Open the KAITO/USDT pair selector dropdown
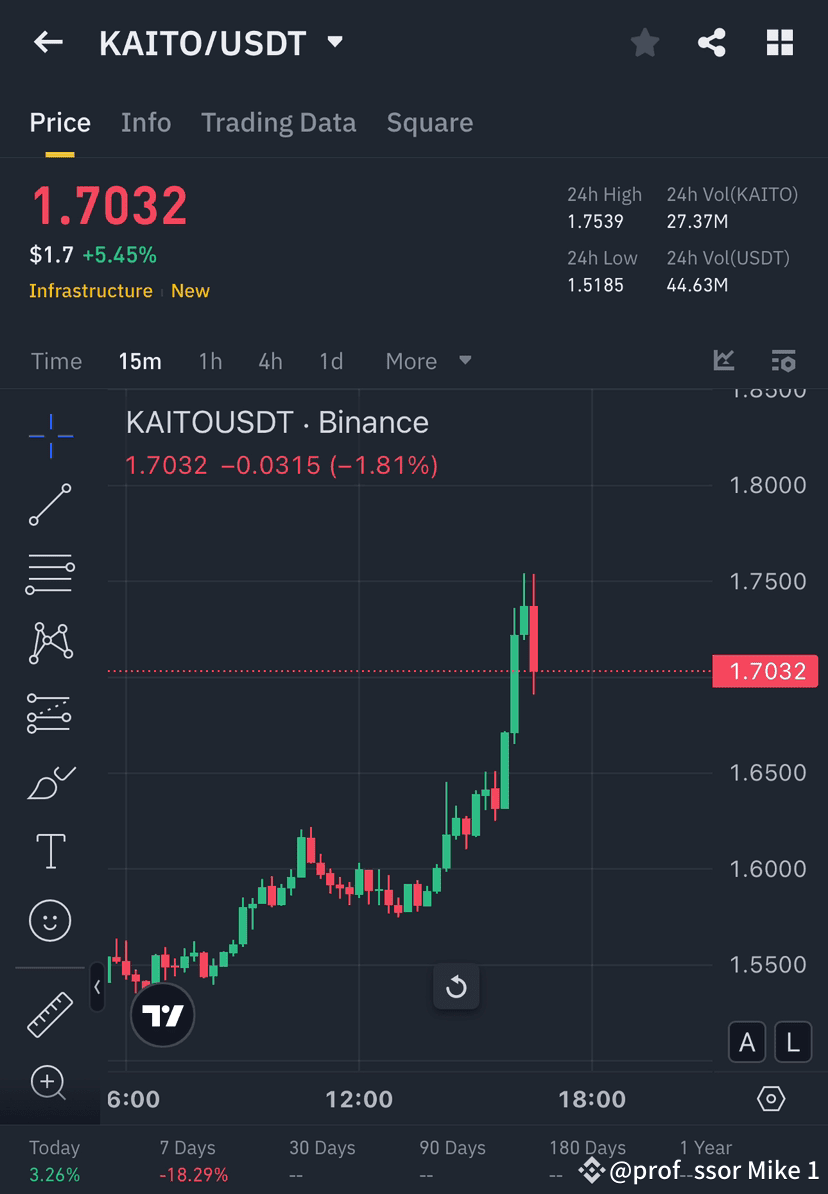828x1194 pixels. [334, 42]
